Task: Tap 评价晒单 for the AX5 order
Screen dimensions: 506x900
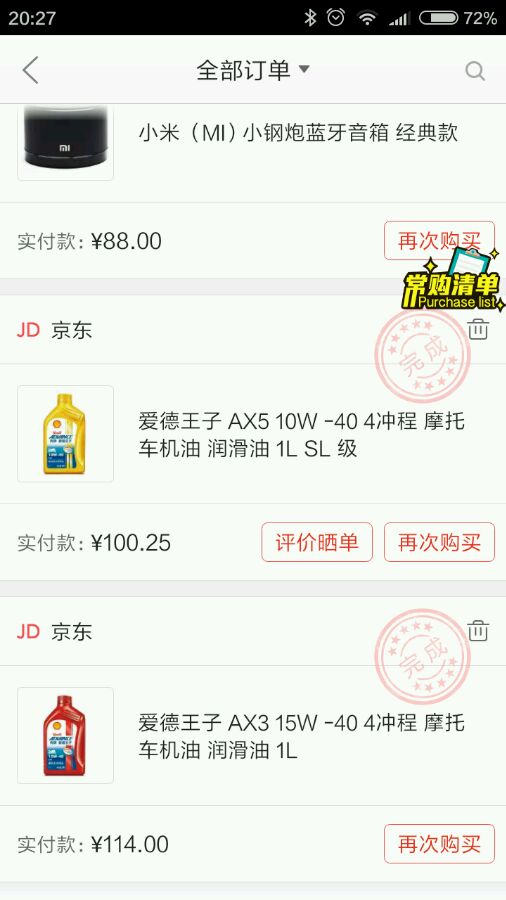Action: (317, 542)
